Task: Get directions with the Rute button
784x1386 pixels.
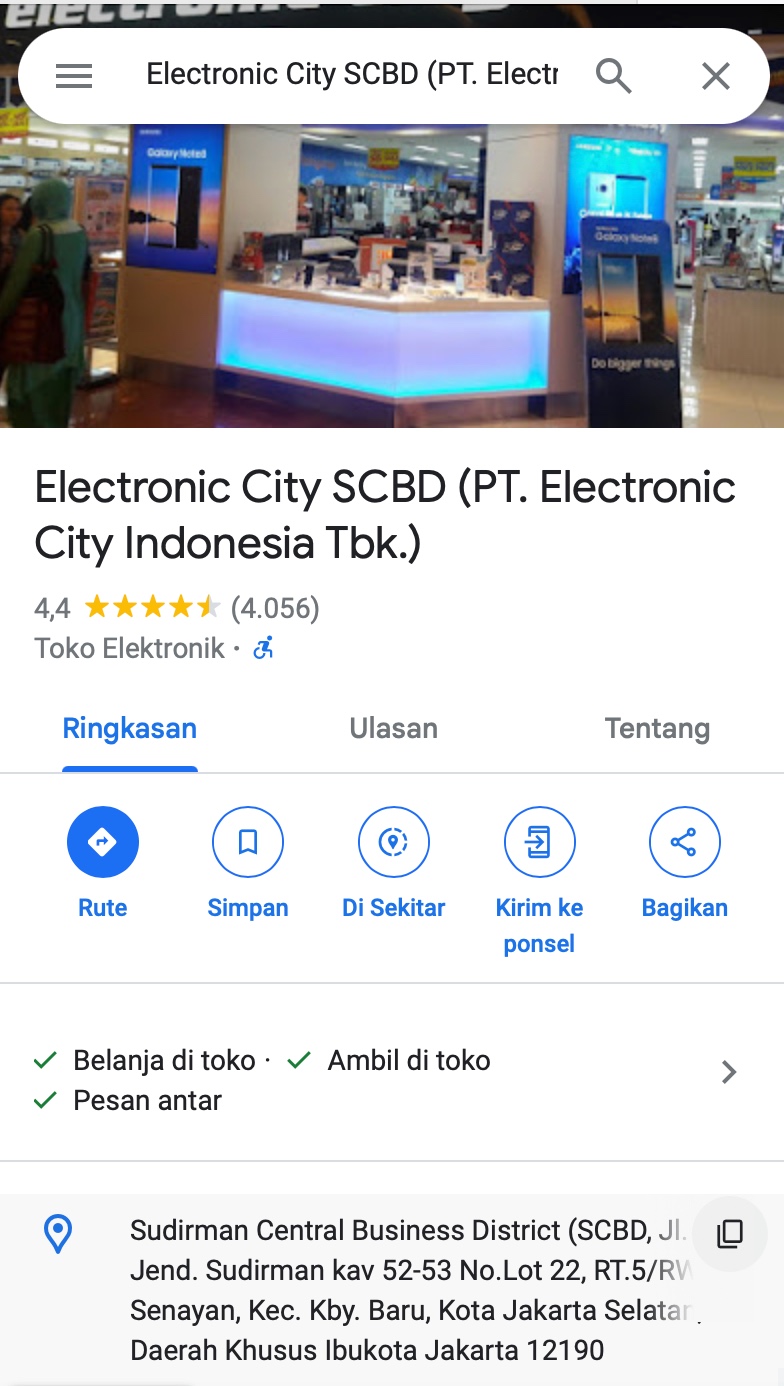Action: tap(103, 843)
